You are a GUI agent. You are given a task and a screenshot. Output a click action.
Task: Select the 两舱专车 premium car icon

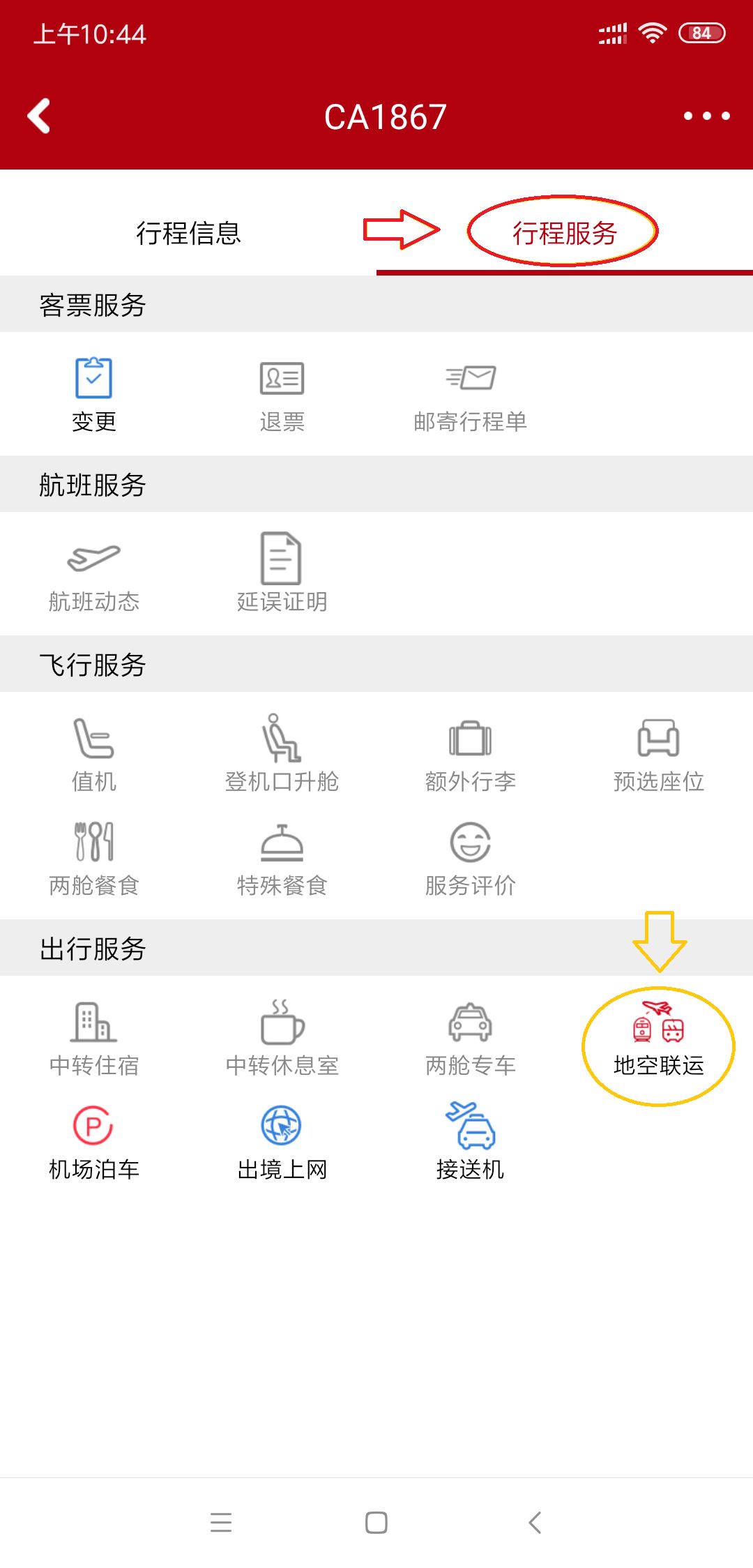click(469, 1032)
